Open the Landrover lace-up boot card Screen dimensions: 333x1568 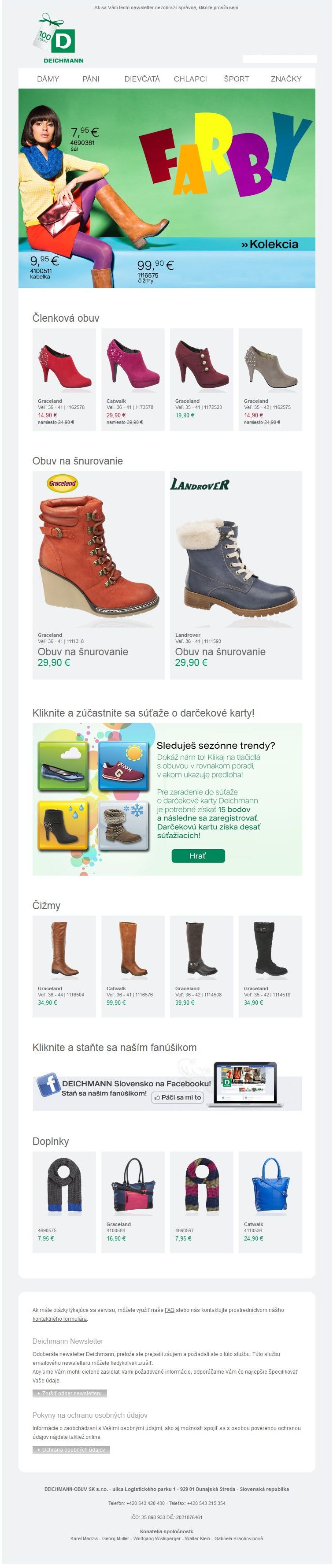tap(236, 575)
